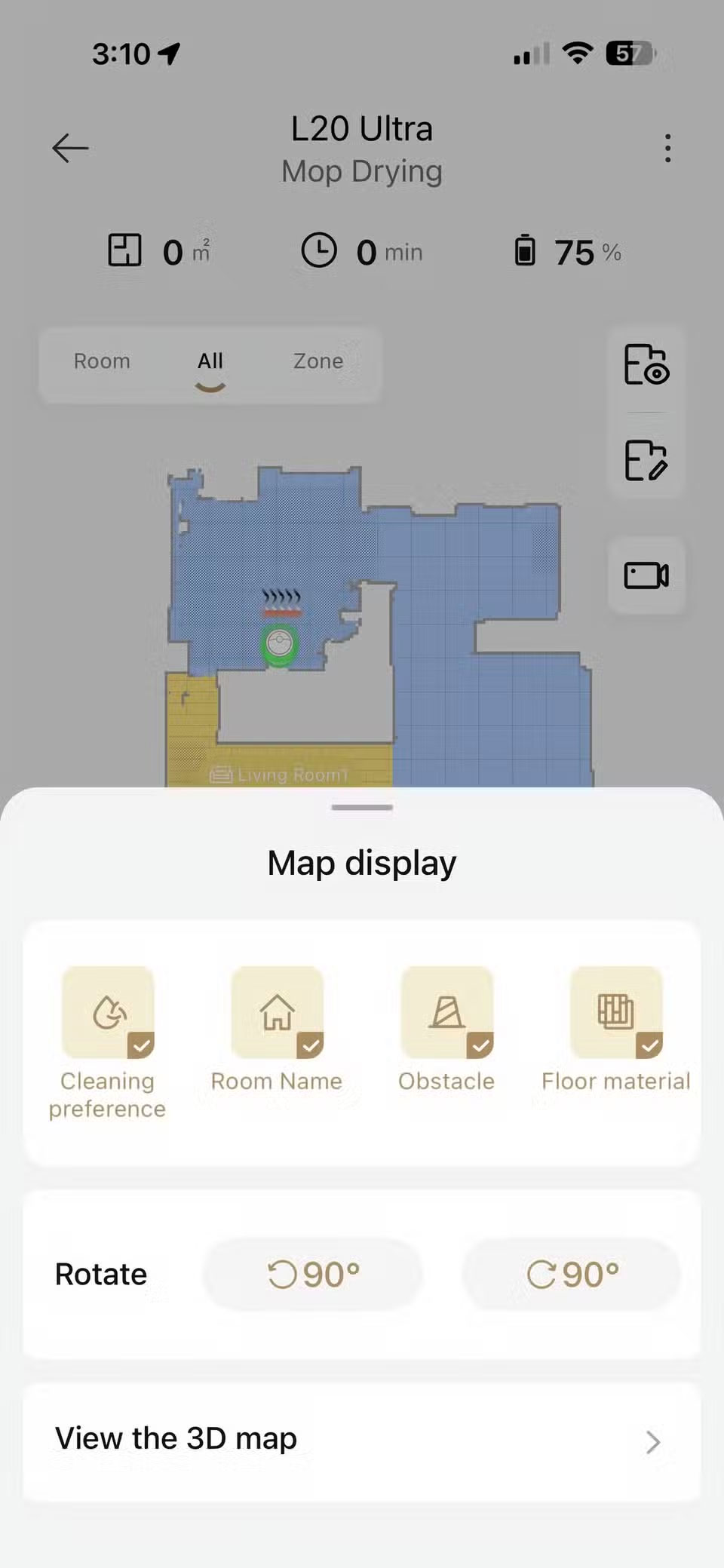
Task: Open the live camera video icon
Action: click(646, 575)
